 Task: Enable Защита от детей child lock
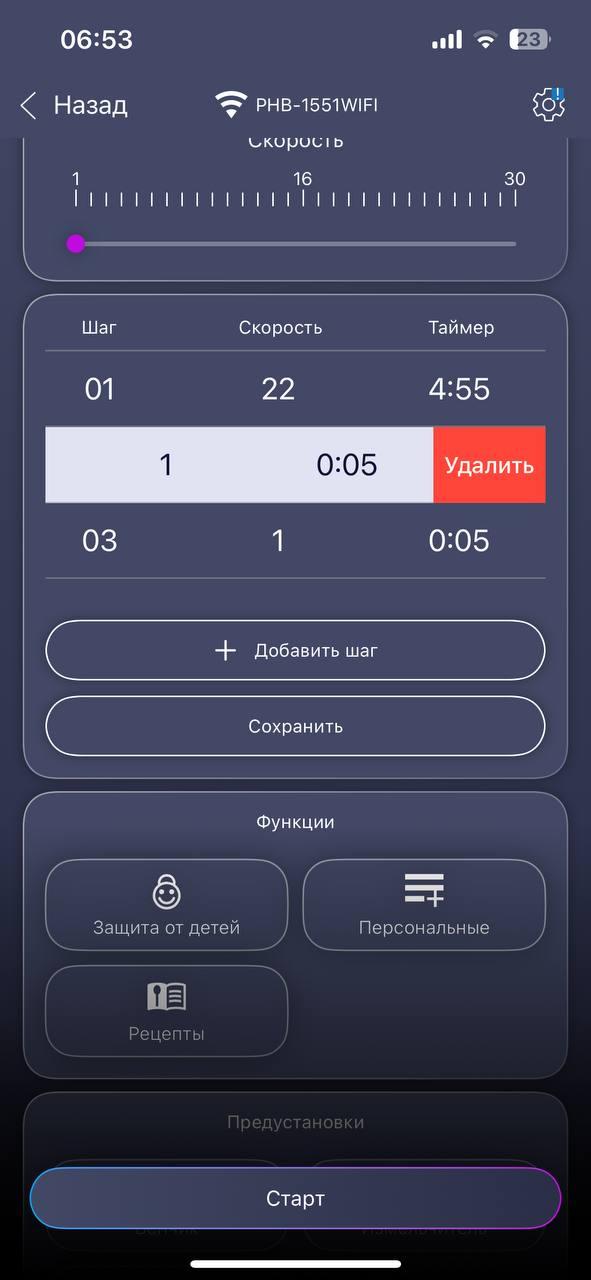(167, 905)
